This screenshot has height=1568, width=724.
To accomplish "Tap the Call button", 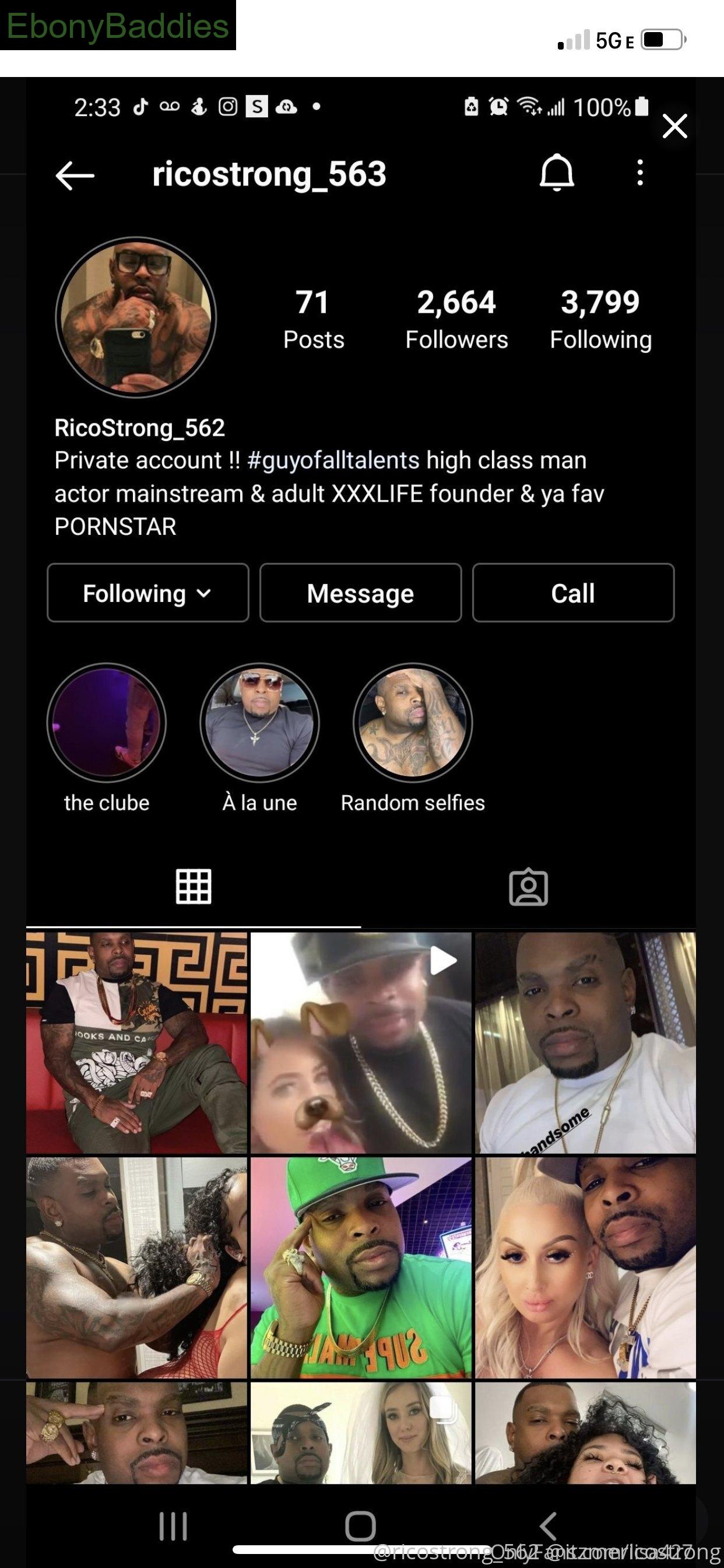I will pyautogui.click(x=573, y=593).
